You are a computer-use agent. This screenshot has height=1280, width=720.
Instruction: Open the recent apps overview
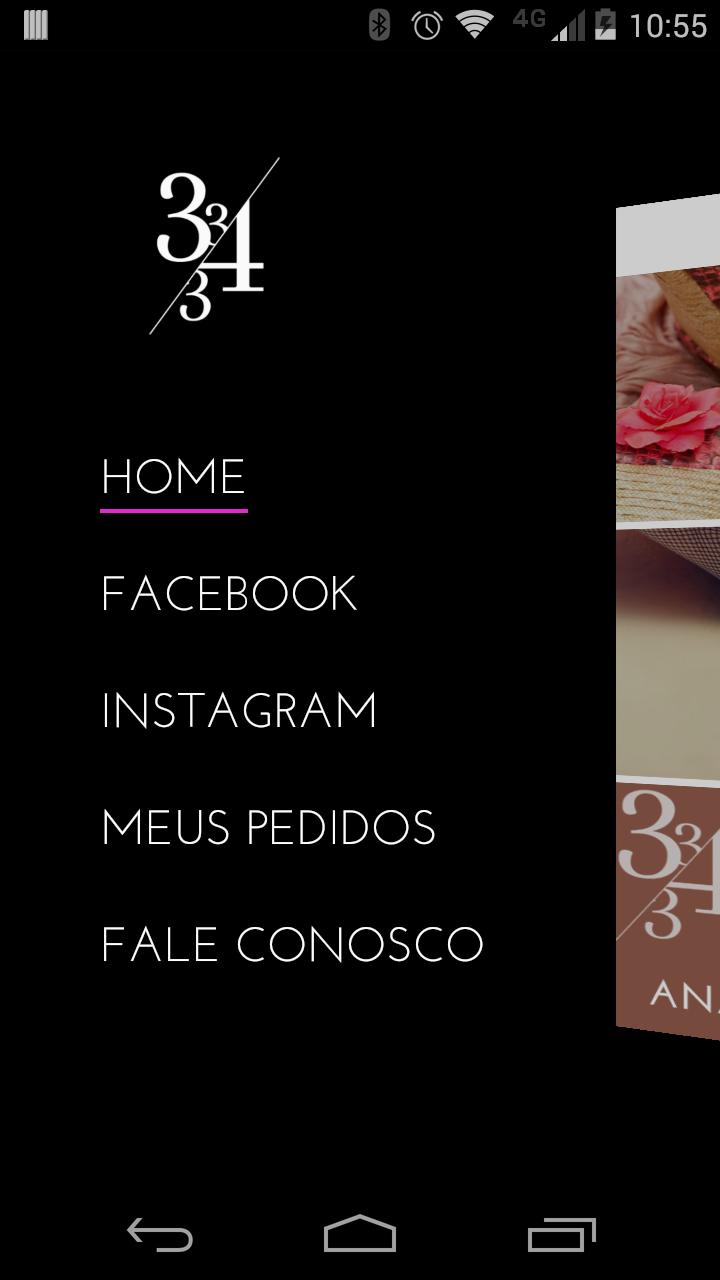tap(561, 1235)
